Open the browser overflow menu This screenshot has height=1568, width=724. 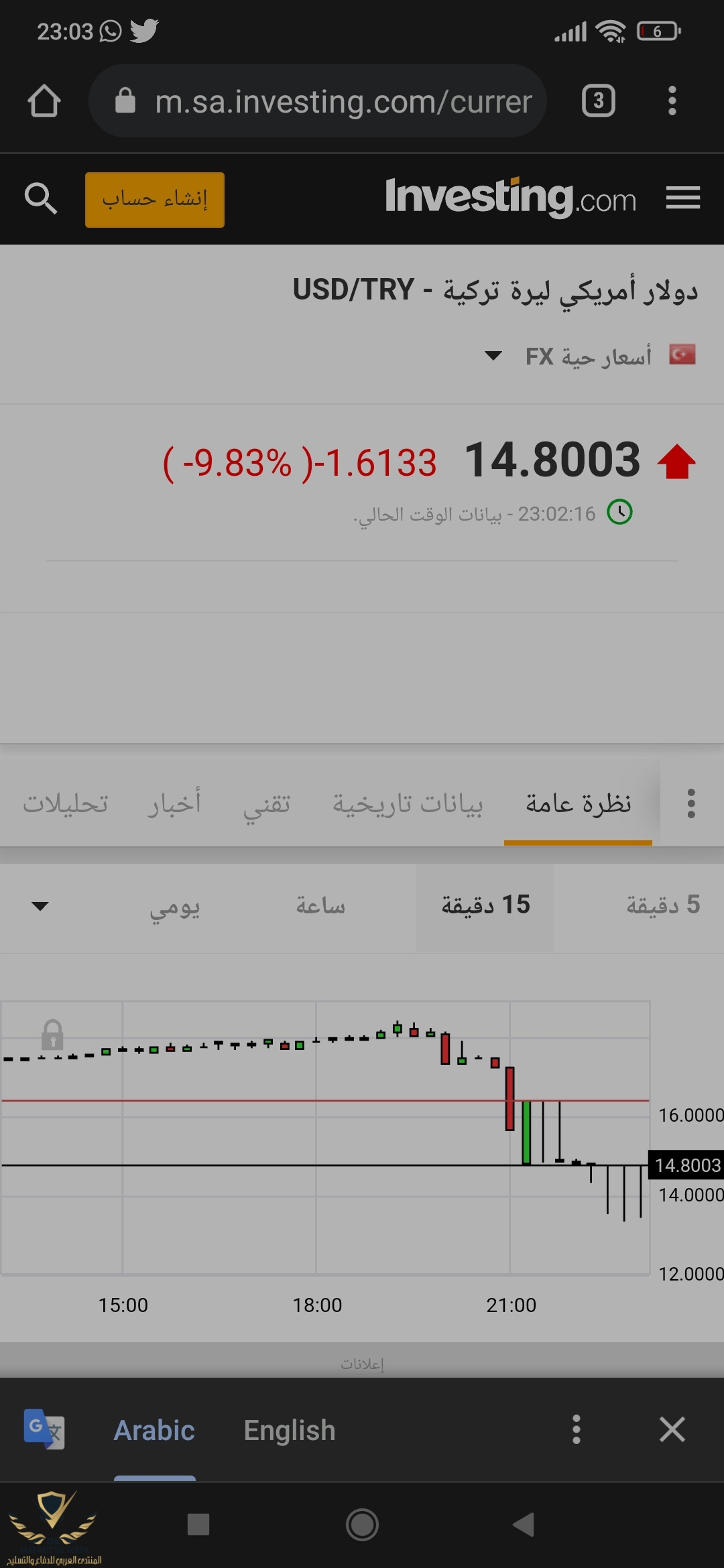point(672,101)
